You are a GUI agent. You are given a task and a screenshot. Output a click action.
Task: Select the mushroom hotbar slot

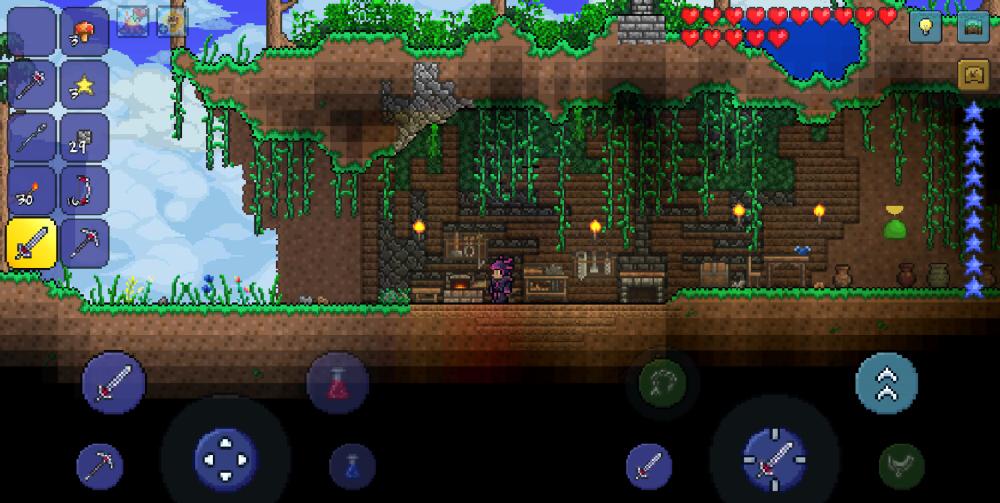click(84, 31)
